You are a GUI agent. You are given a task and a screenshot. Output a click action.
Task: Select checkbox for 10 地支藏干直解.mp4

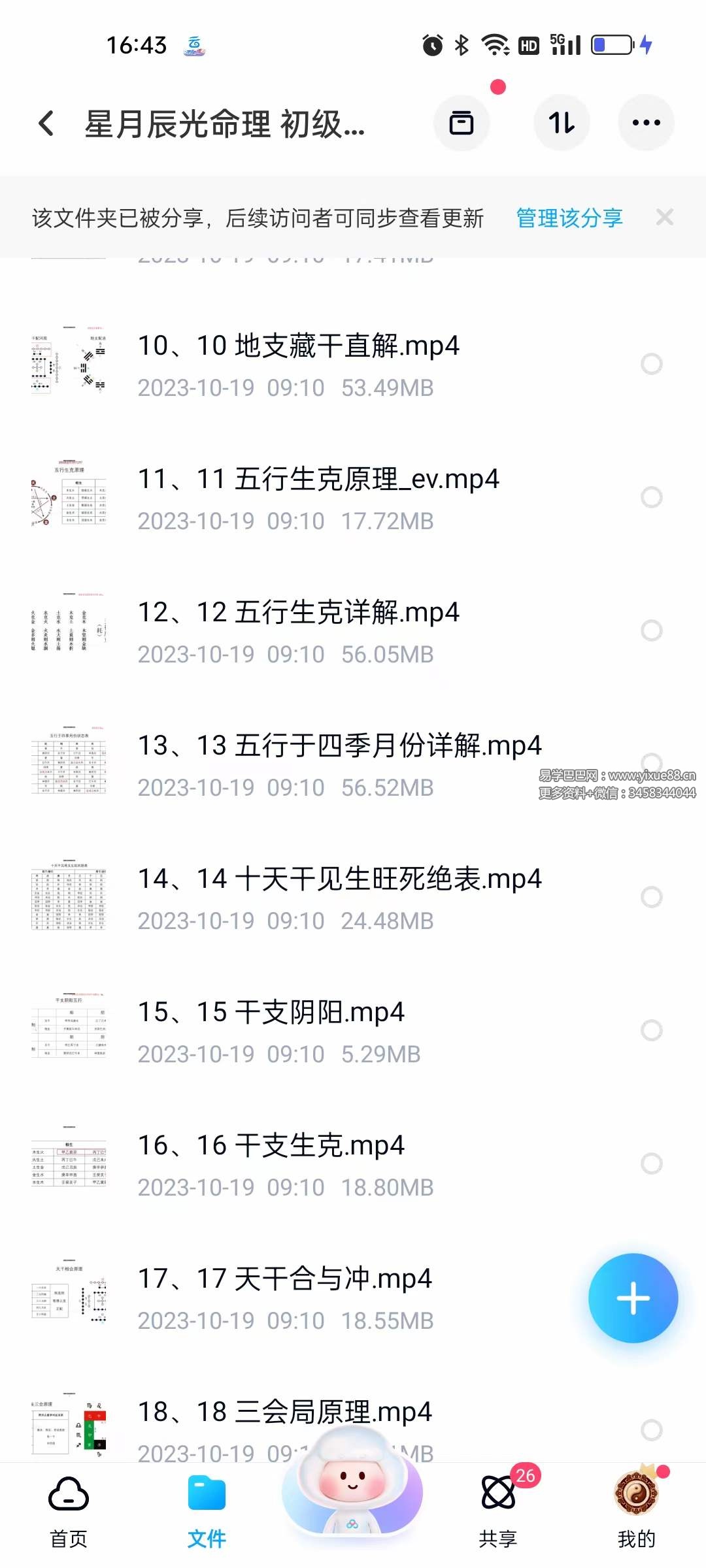point(652,364)
